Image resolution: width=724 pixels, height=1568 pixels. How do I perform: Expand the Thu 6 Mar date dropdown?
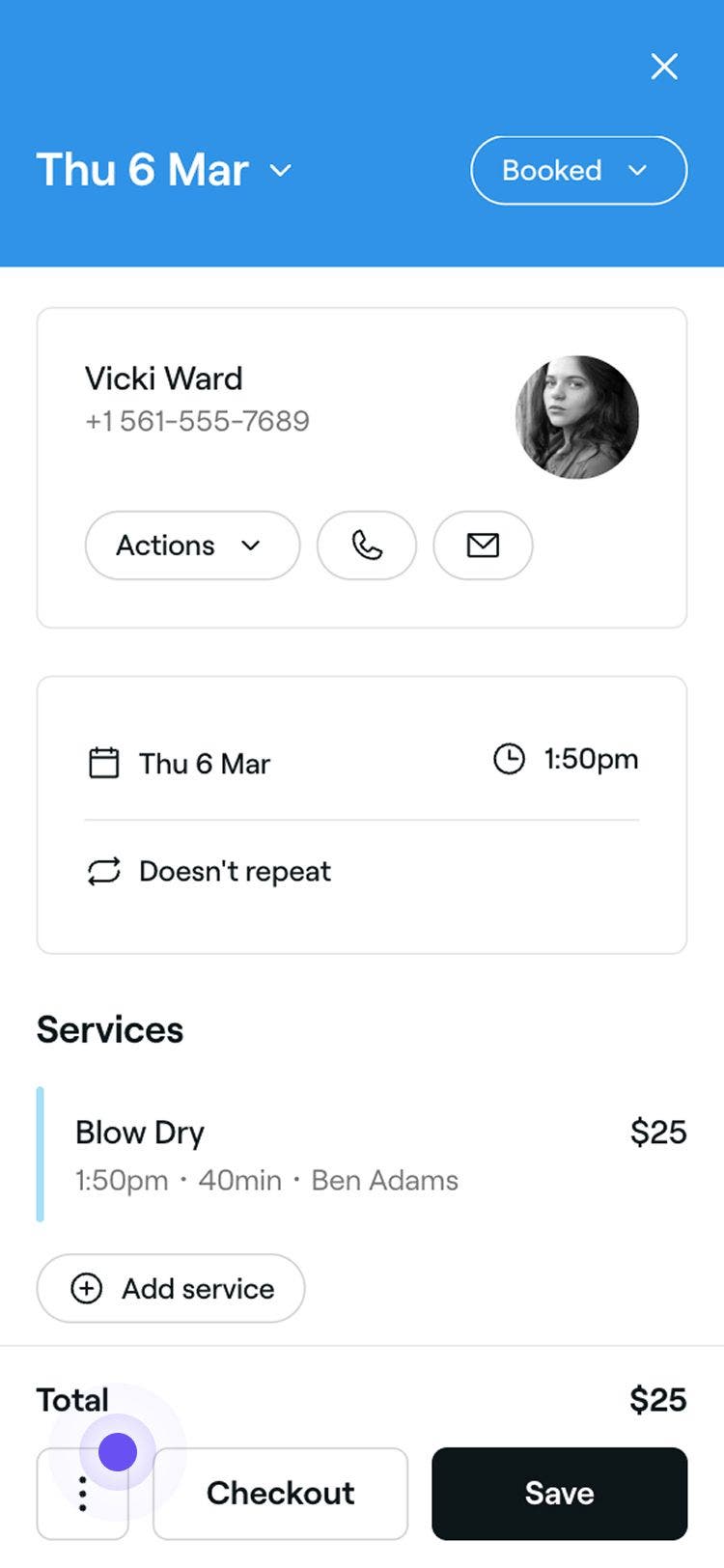164,170
